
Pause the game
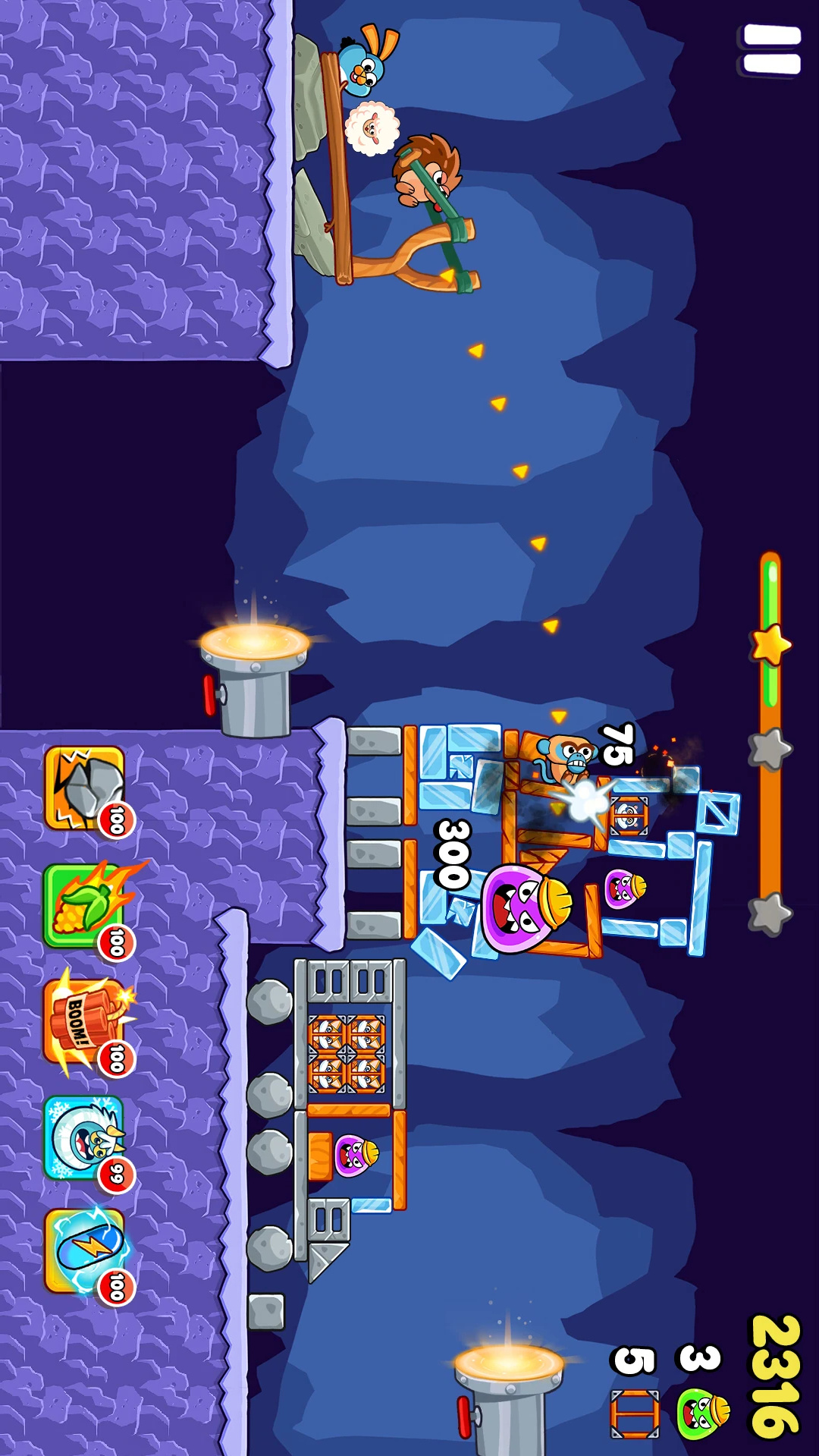click(772, 49)
